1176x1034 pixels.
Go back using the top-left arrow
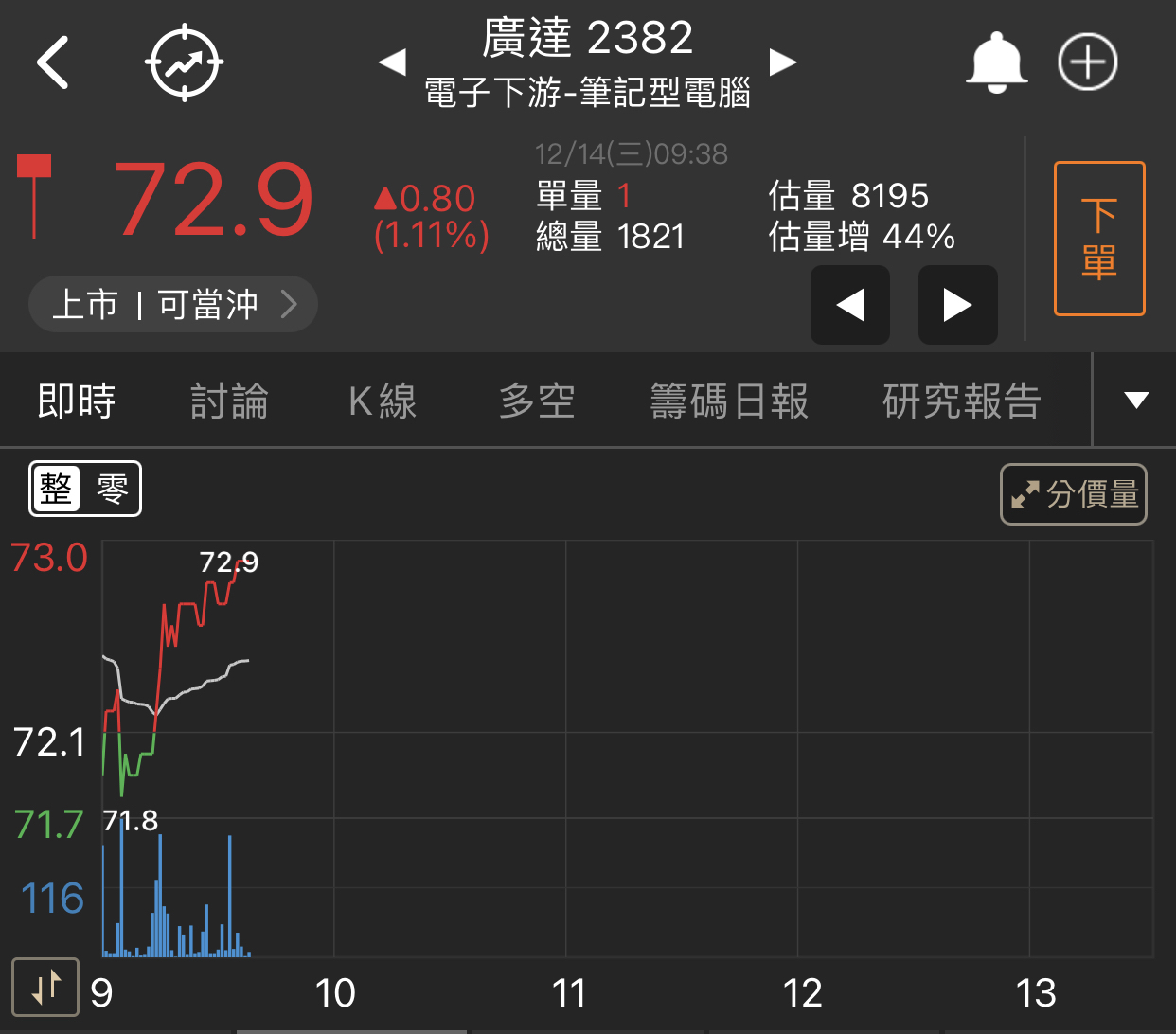(x=53, y=63)
